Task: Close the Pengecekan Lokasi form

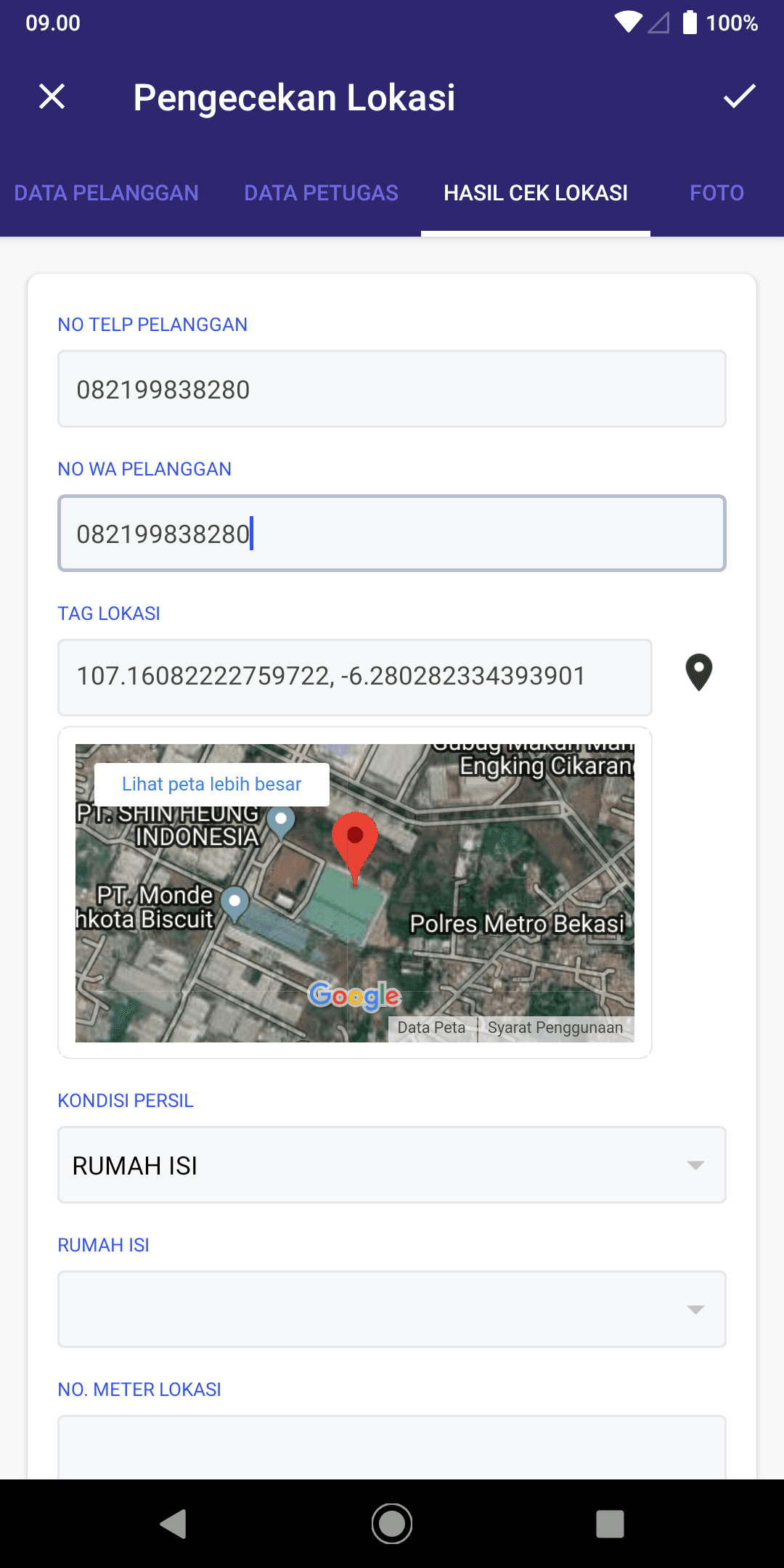Action: click(52, 97)
